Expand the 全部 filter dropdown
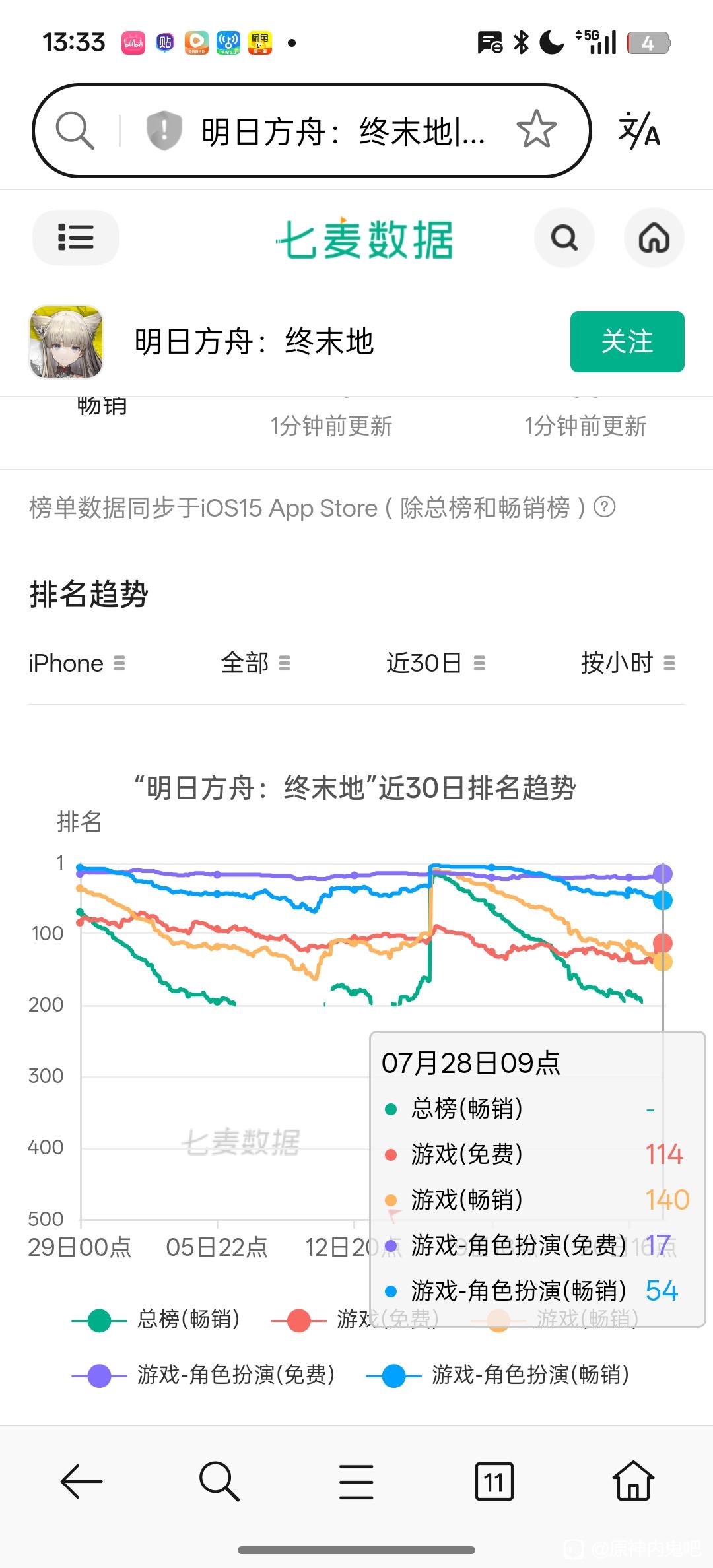 [255, 663]
